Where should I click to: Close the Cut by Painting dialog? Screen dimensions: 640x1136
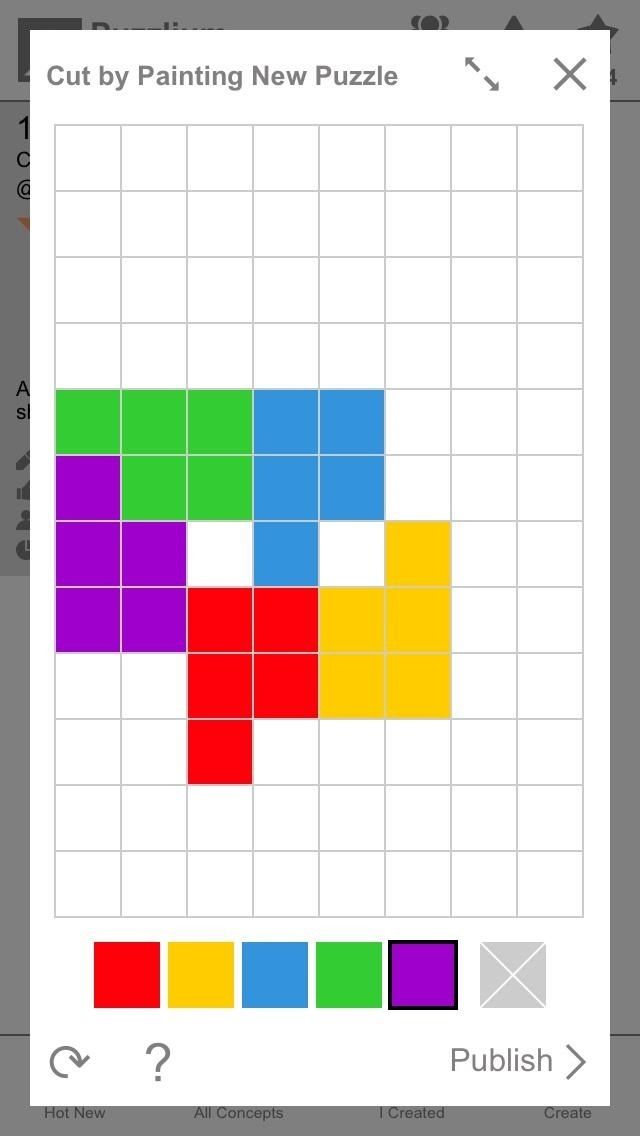569,74
